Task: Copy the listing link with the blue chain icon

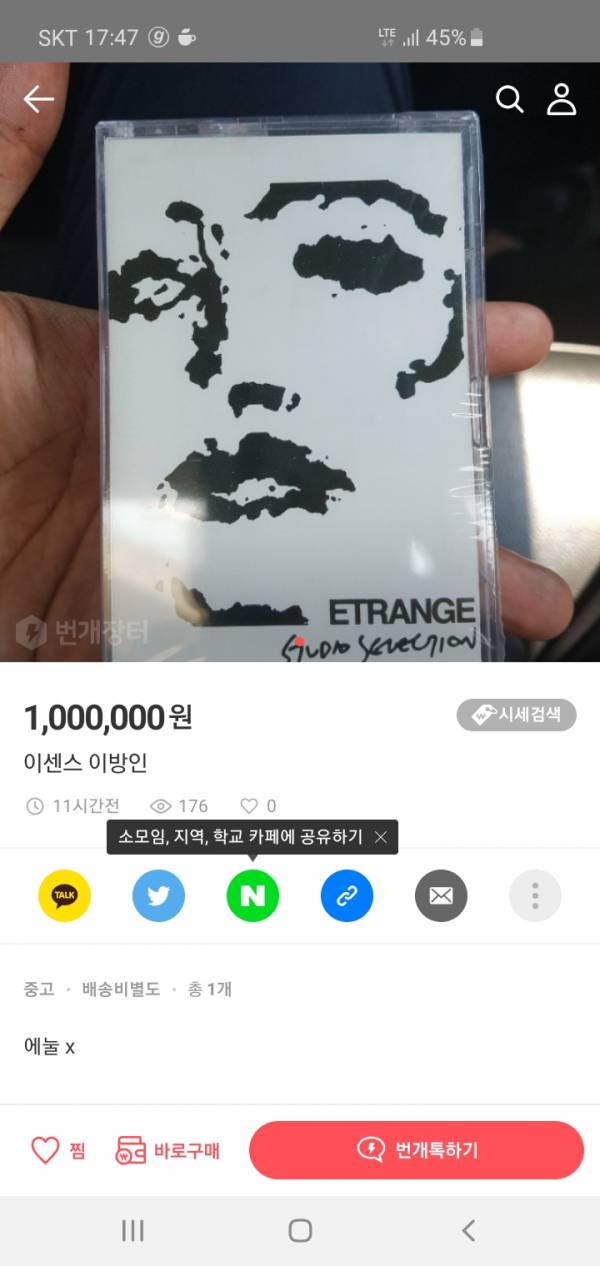Action: click(x=347, y=896)
